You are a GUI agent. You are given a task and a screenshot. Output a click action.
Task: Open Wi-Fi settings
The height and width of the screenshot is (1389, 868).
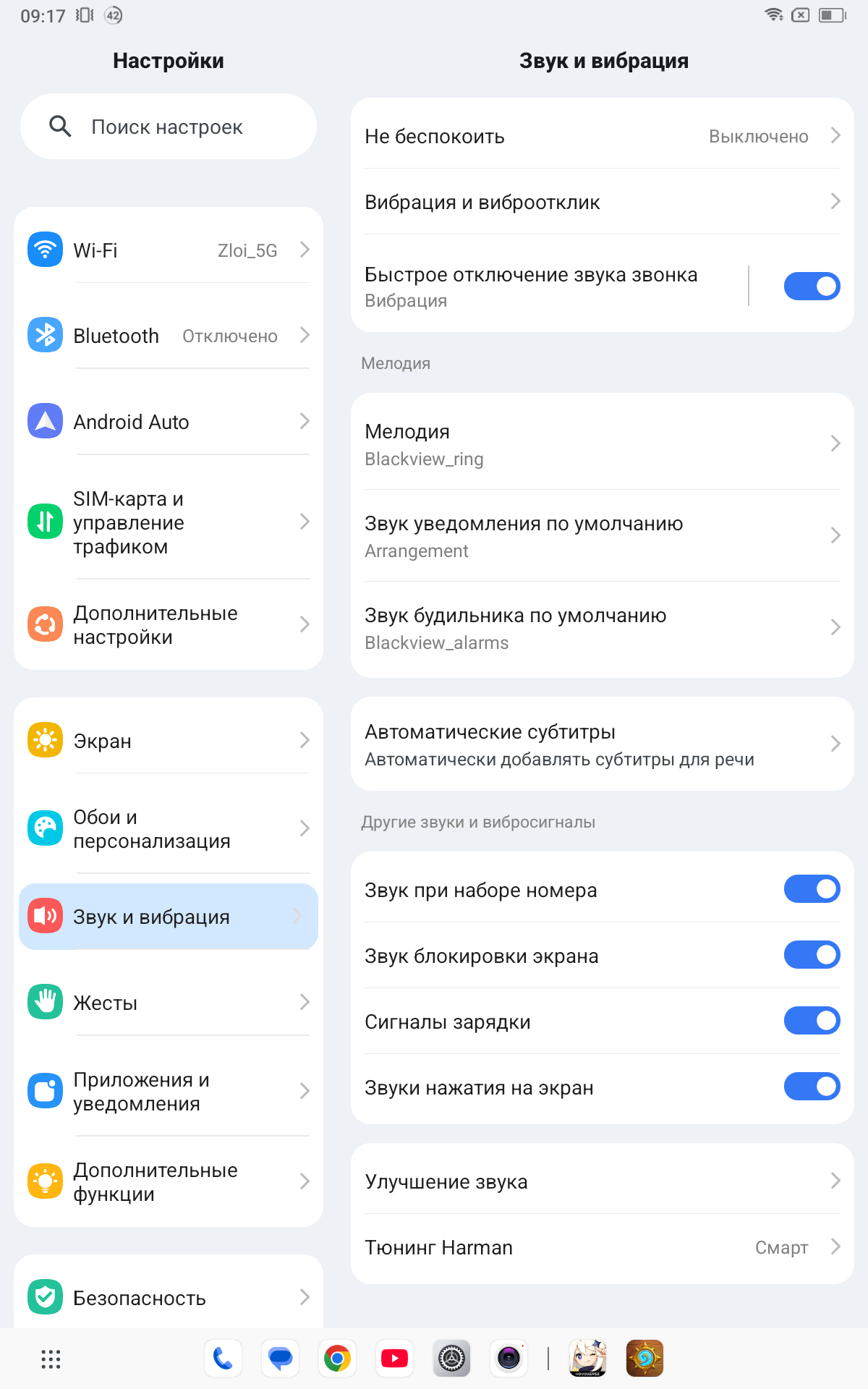coord(168,250)
